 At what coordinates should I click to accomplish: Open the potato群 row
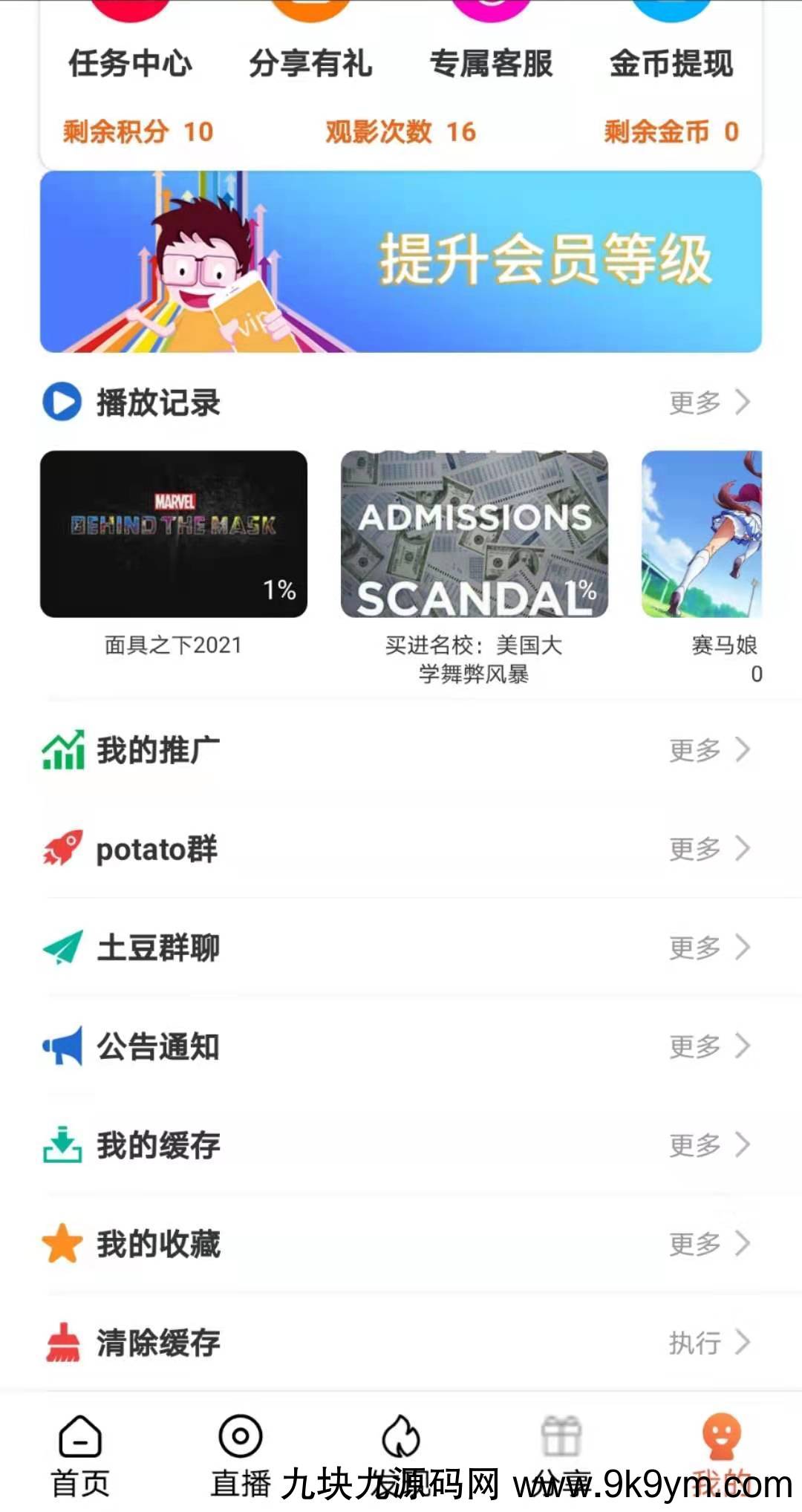coord(401,849)
